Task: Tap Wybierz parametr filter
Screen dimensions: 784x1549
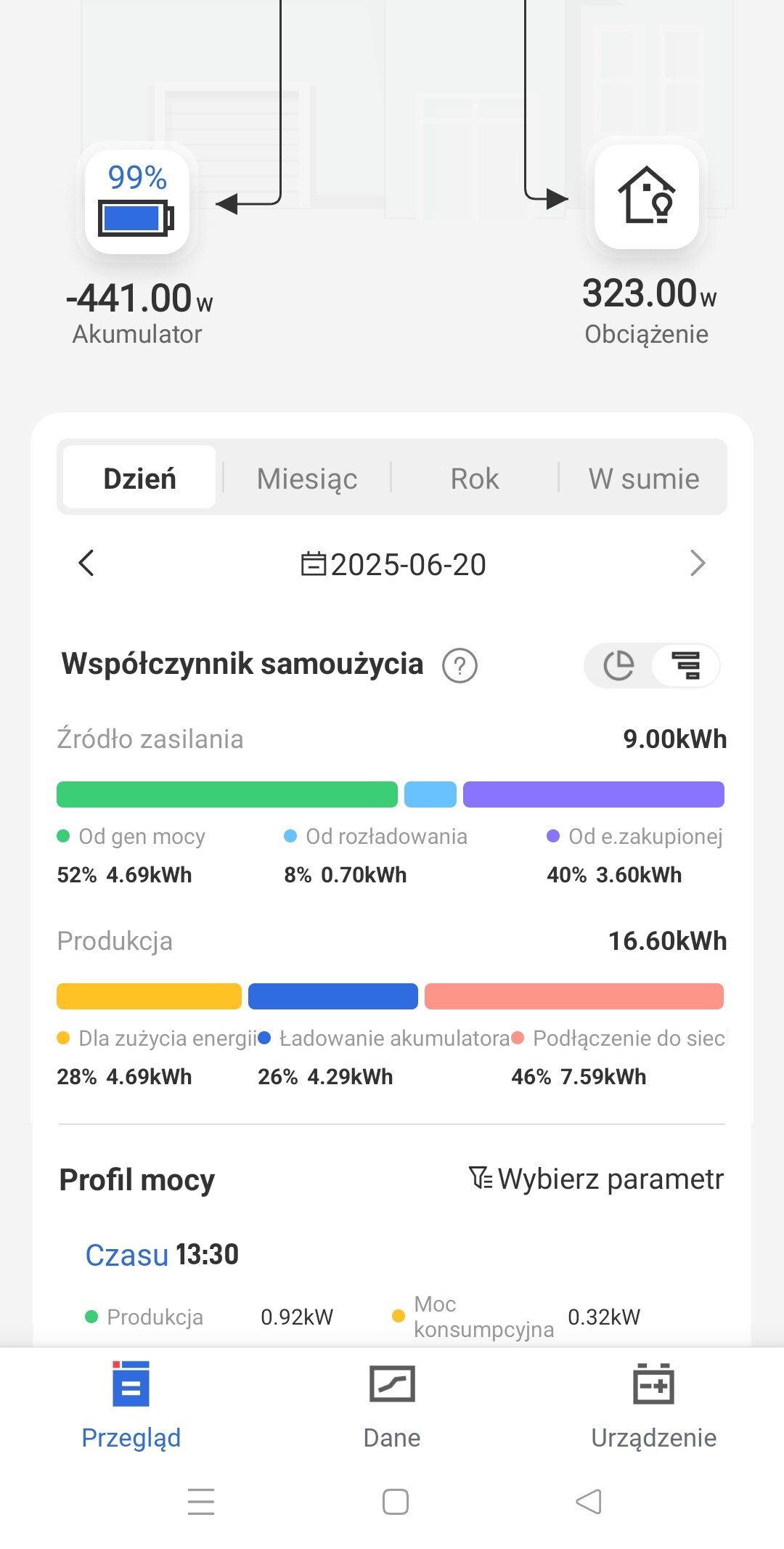Action: pos(596,1179)
